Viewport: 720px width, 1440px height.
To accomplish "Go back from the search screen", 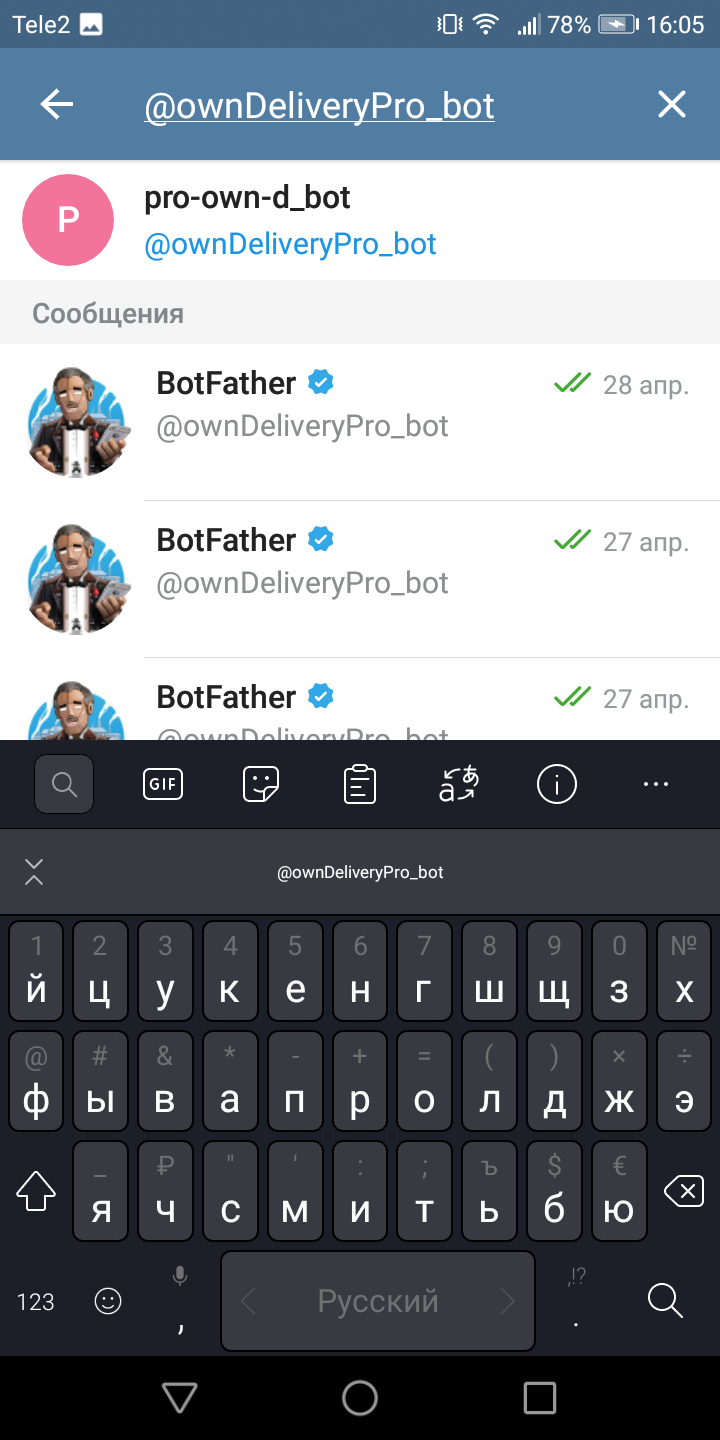I will [x=57, y=105].
